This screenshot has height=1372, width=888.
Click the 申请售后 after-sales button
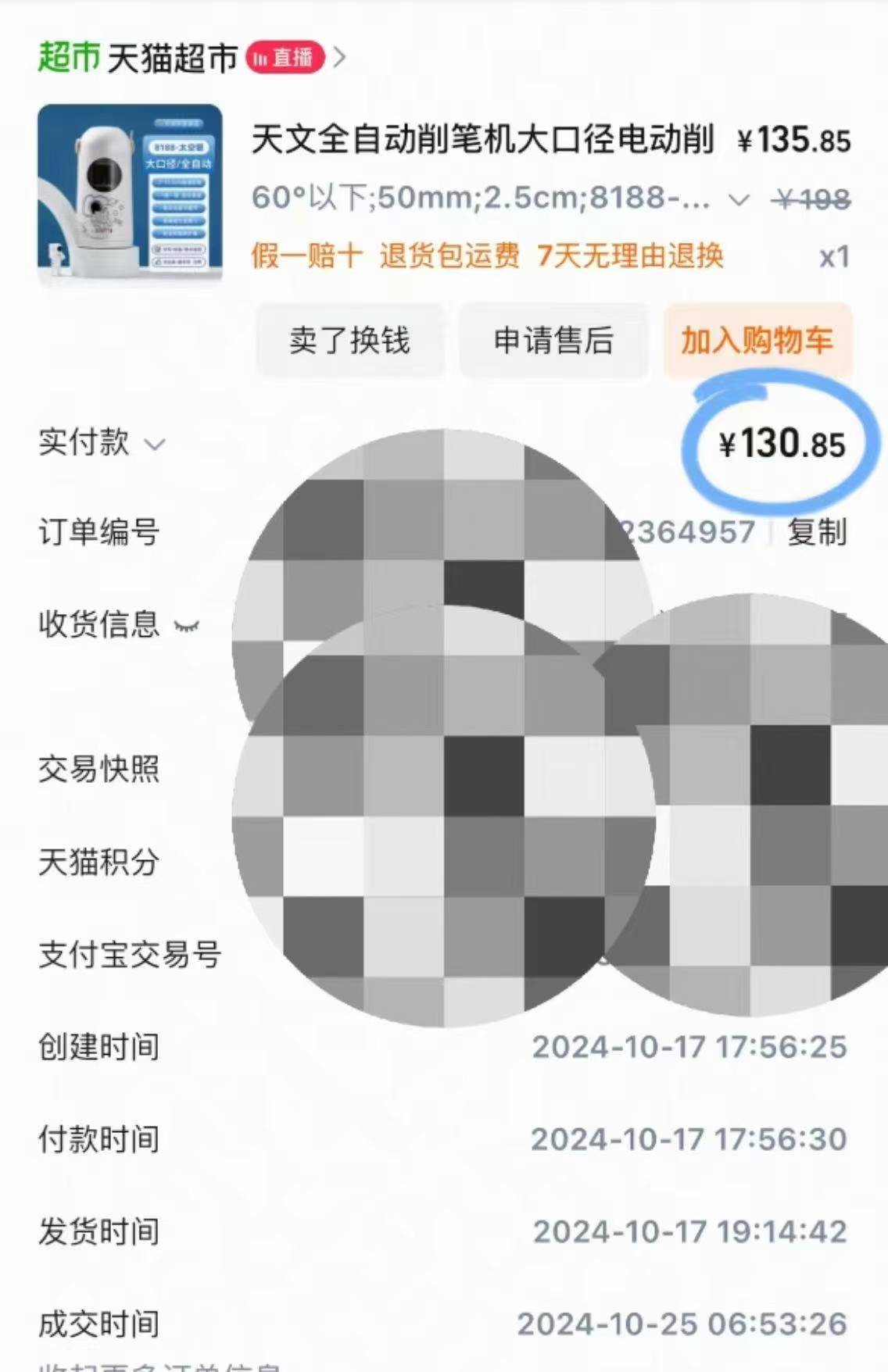coord(553,340)
